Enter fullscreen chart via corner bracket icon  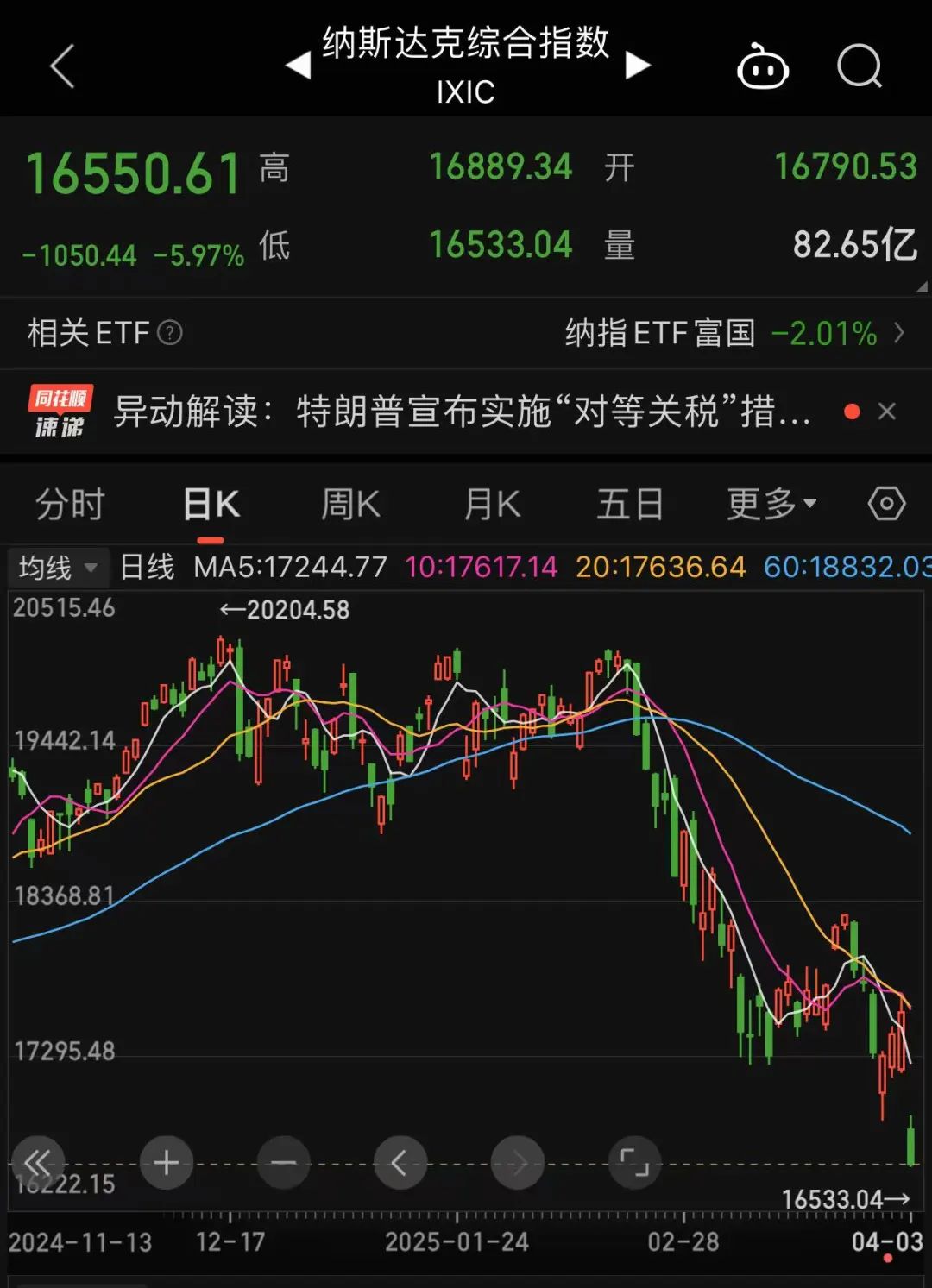point(635,1163)
